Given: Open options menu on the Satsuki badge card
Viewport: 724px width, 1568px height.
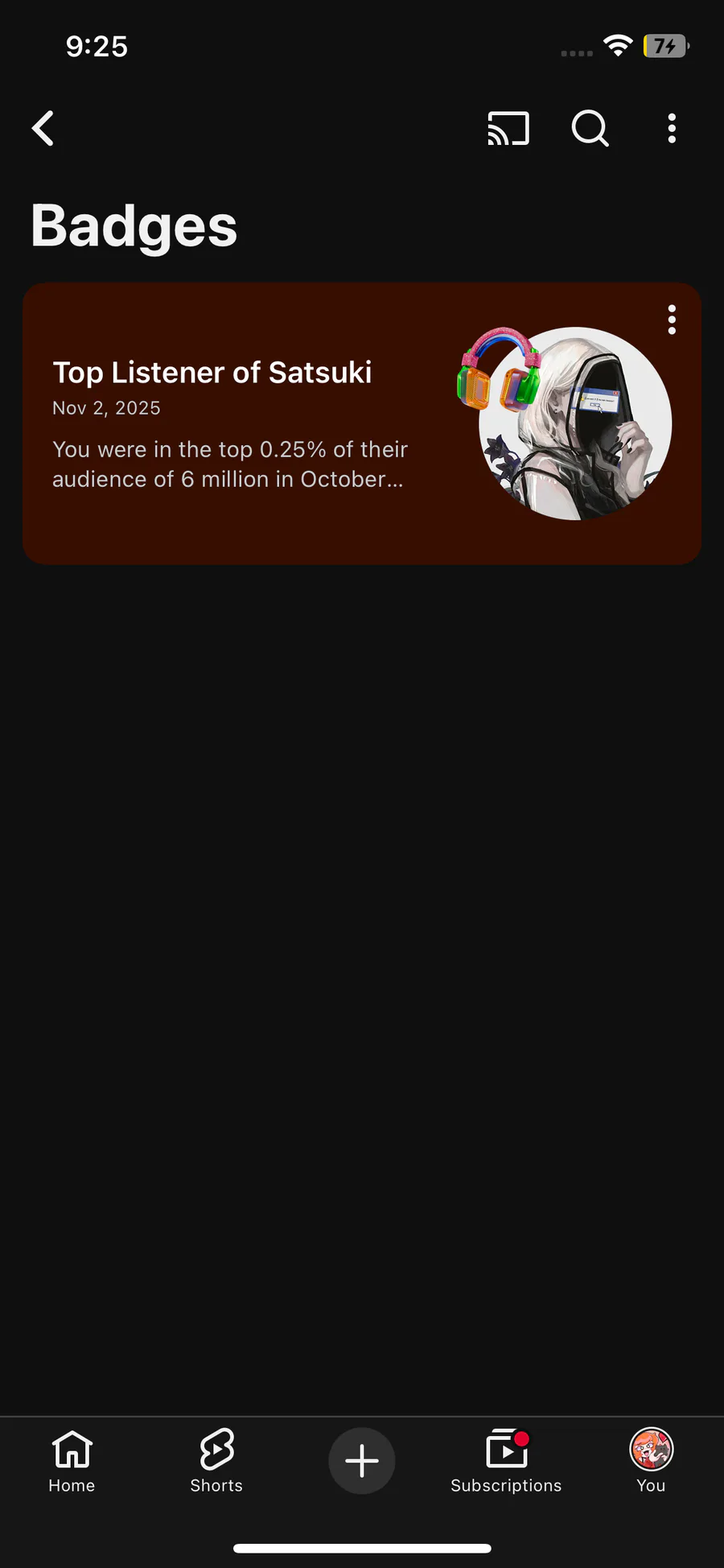Looking at the screenshot, I should point(672,320).
